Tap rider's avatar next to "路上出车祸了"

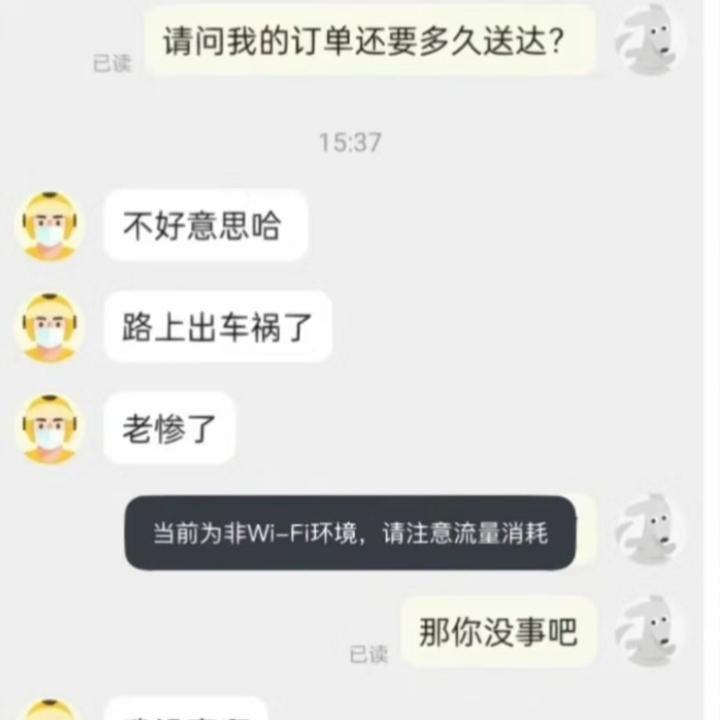tap(49, 327)
